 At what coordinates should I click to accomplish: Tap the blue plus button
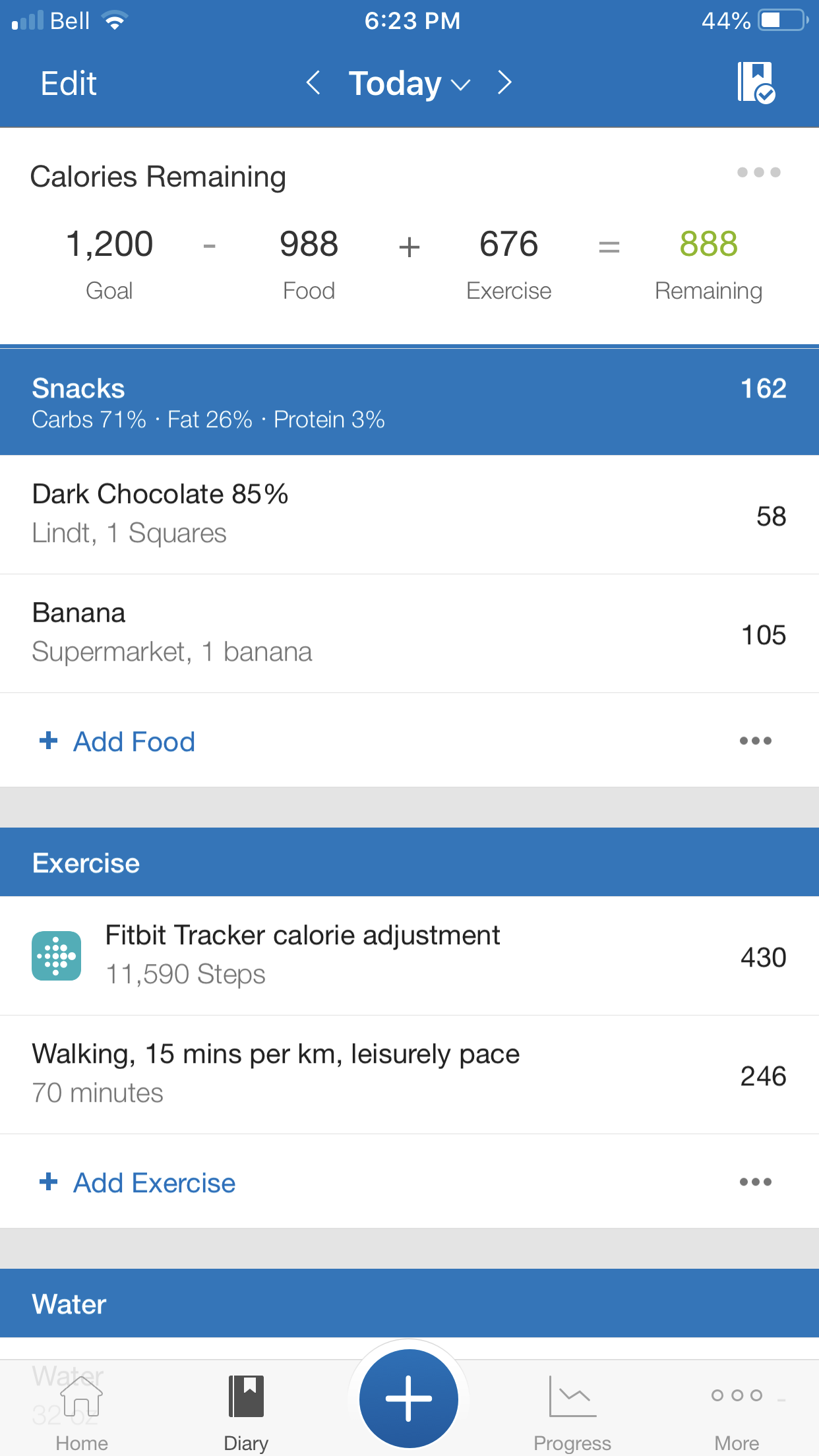[x=409, y=1398]
